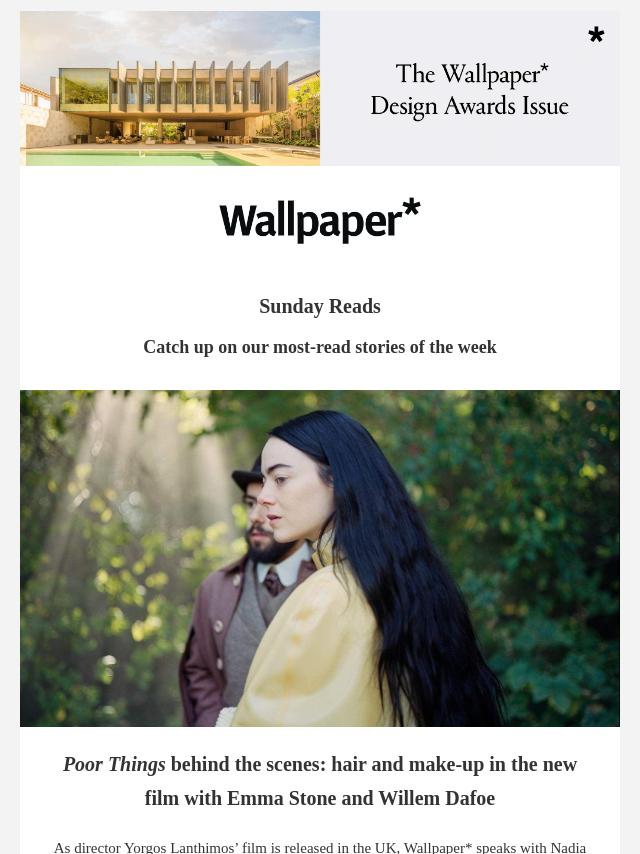Open the Poor Things behind the scenes headline
Viewport: 640px width, 854px height.
coord(320,781)
